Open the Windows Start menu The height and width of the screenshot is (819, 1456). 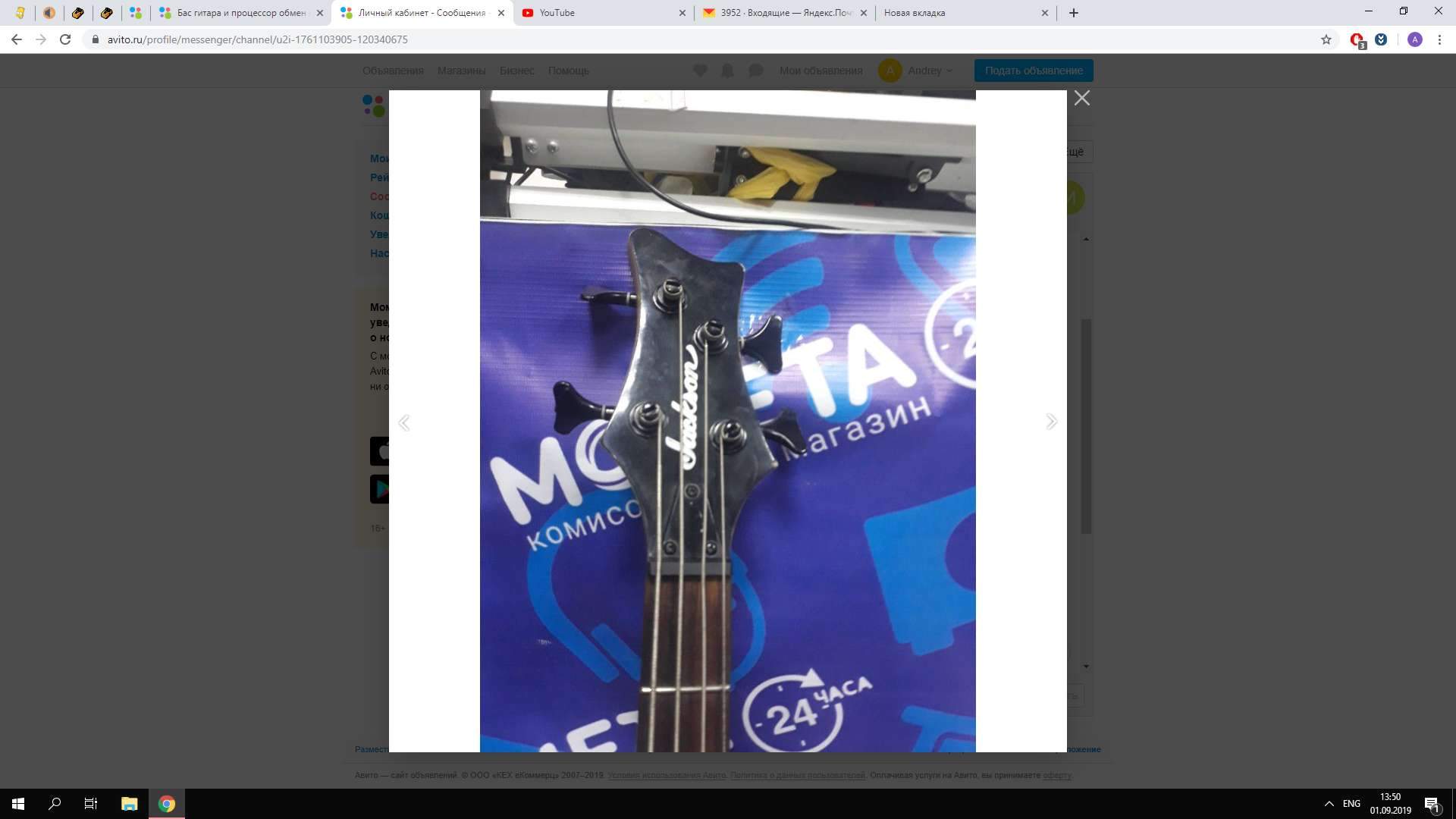click(x=18, y=804)
